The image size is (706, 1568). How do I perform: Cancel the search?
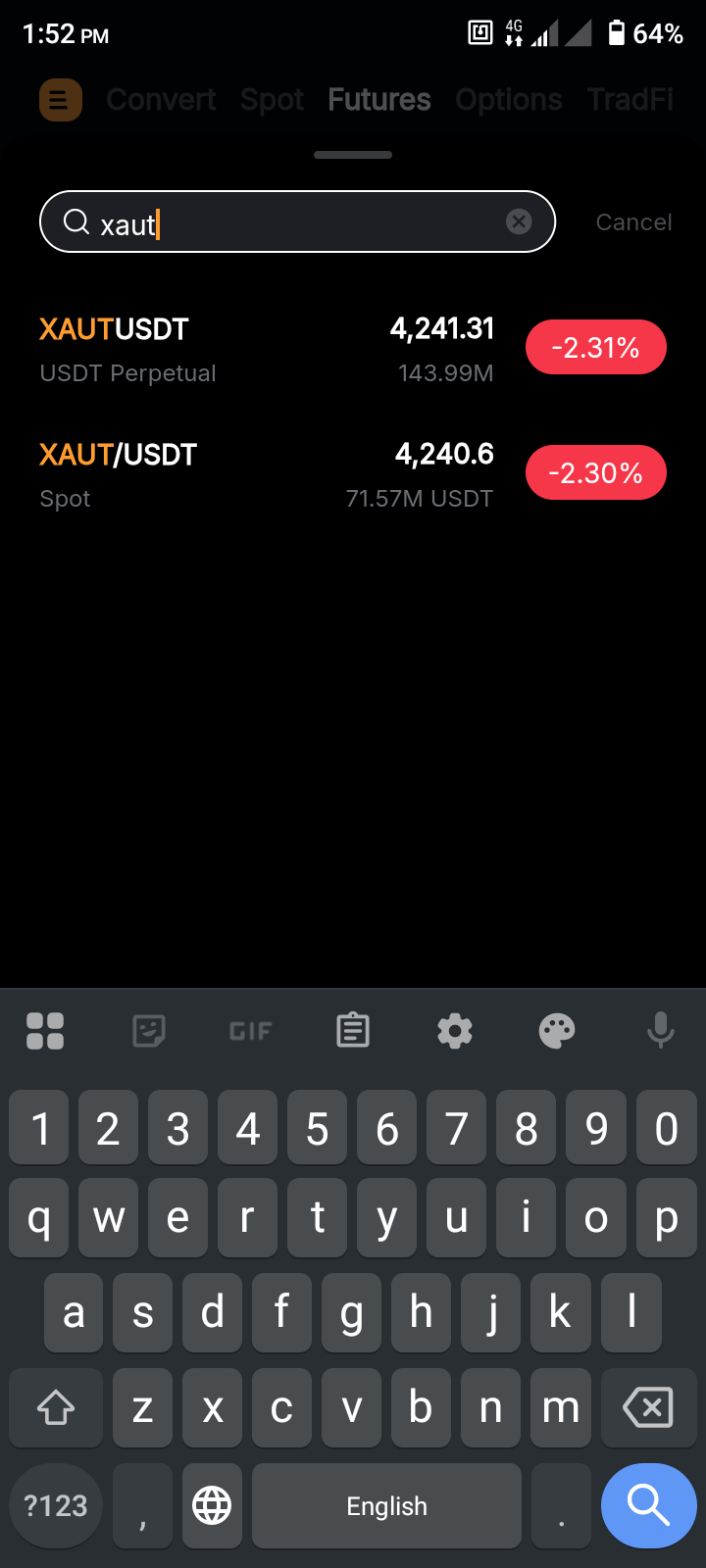633,221
